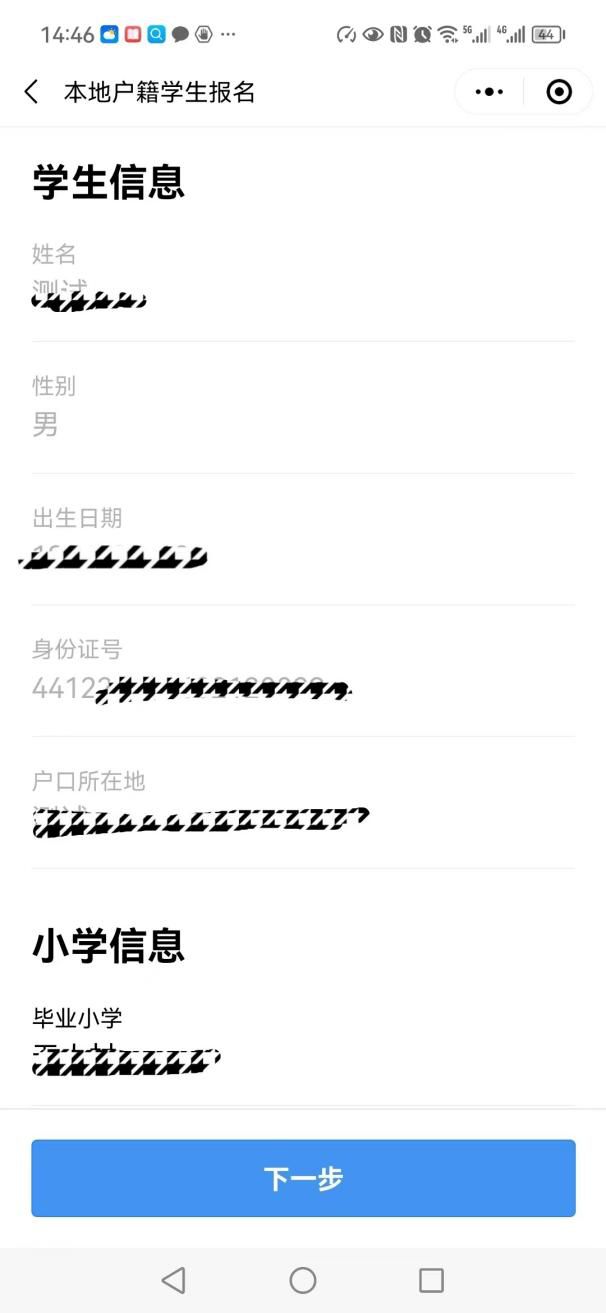The height and width of the screenshot is (1313, 606).
Task: Open the mini program more options menu
Action: tap(489, 92)
